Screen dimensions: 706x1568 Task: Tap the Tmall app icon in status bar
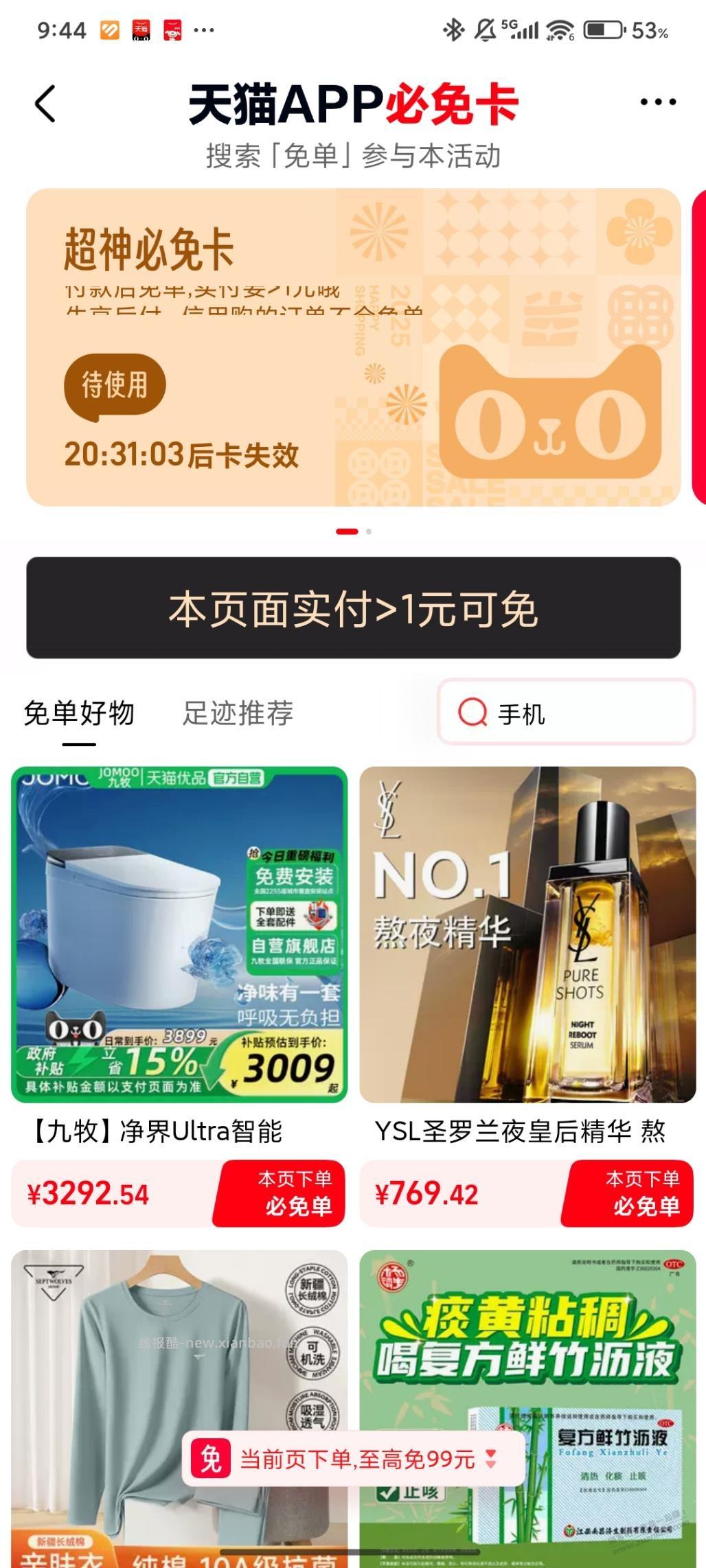click(141, 30)
